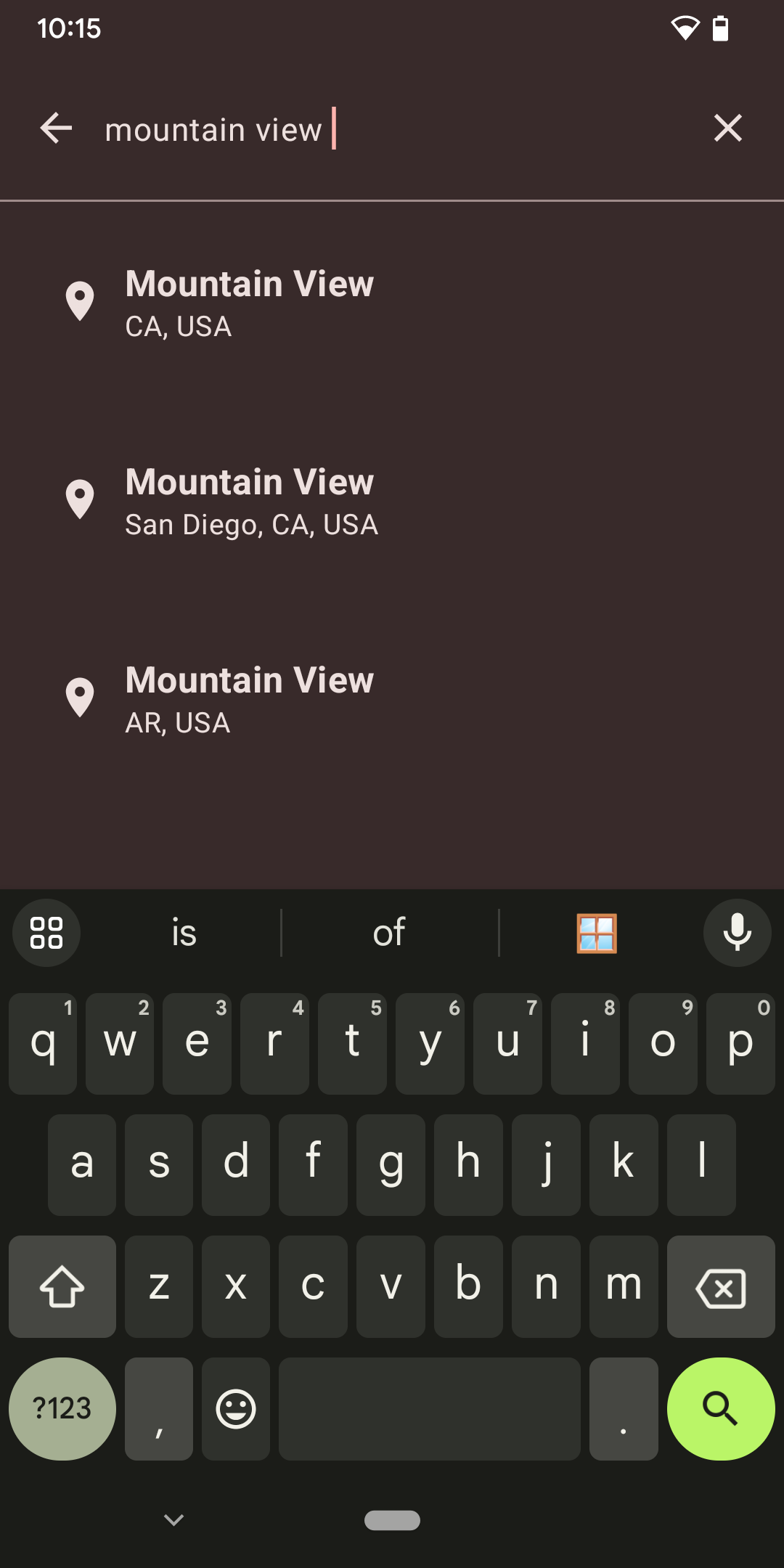Insert the suggested word "of"
This screenshot has width=784, height=1568.
click(389, 933)
